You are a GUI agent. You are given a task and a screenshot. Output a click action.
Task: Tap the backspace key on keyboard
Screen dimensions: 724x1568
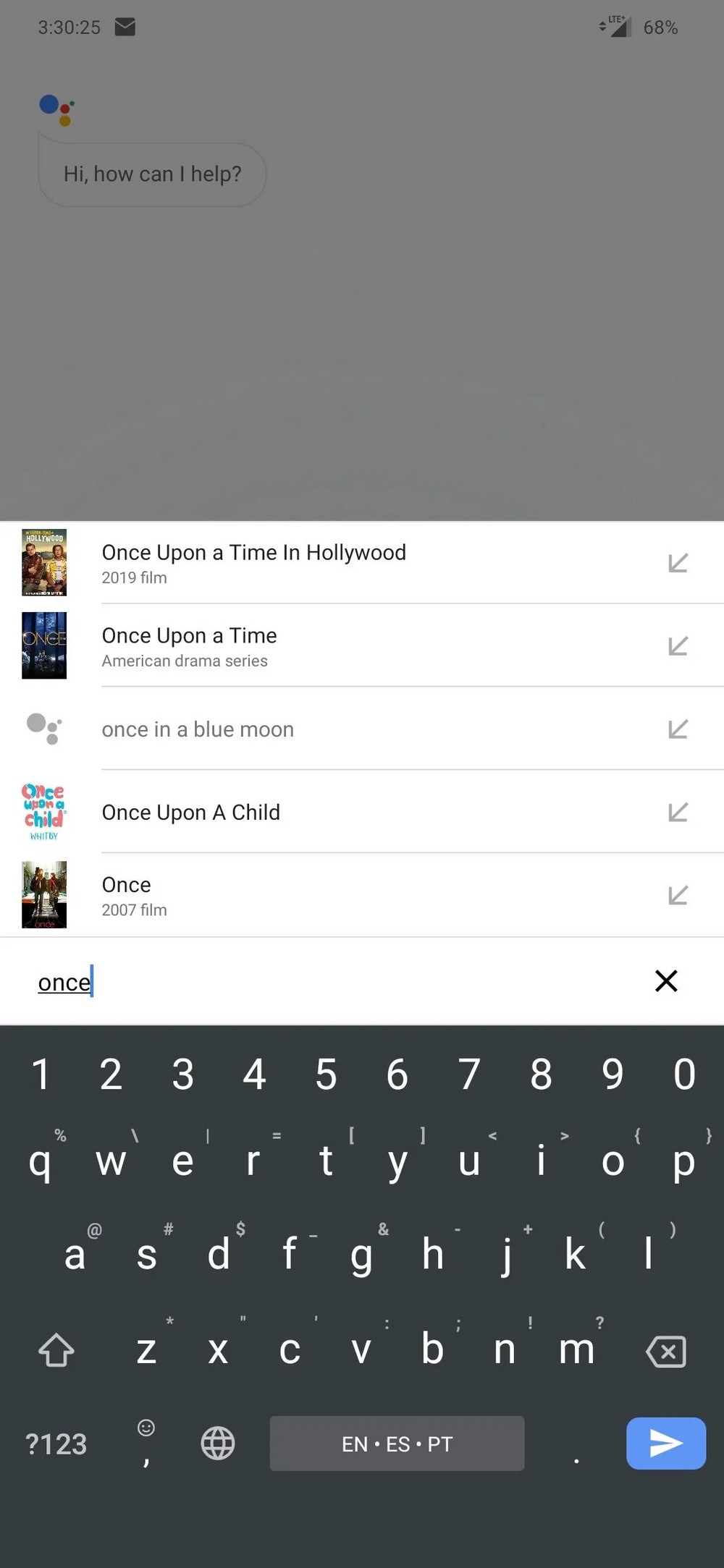point(665,1351)
